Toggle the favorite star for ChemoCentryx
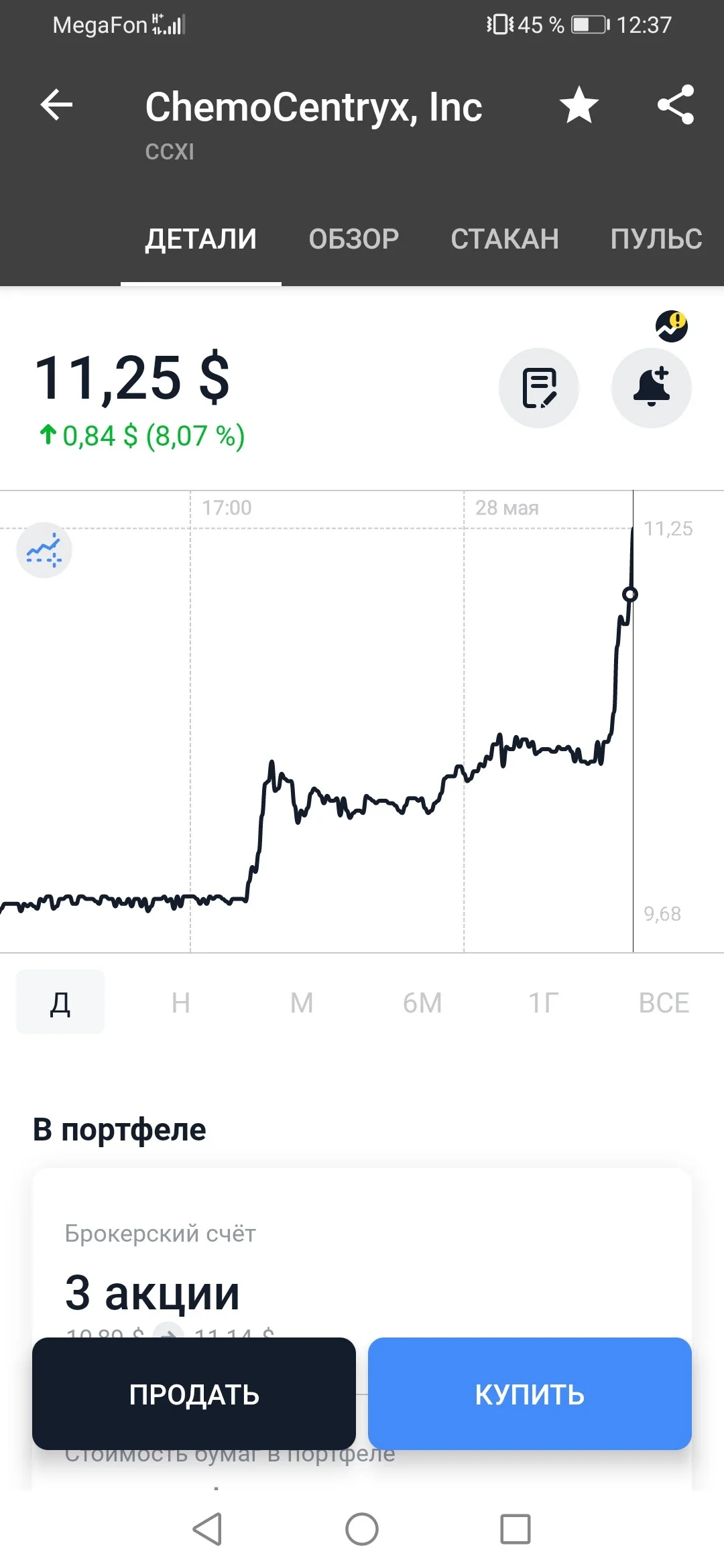 click(x=579, y=105)
